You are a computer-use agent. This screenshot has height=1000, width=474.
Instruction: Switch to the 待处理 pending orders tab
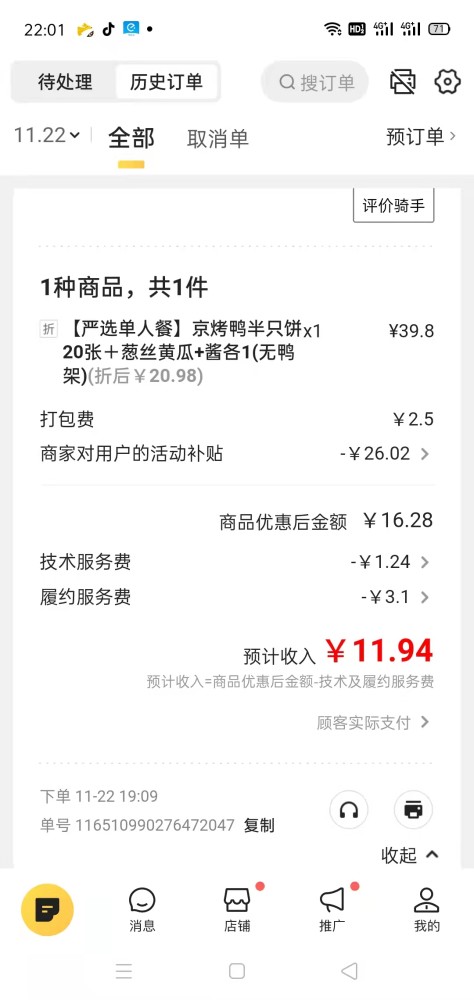click(x=65, y=82)
